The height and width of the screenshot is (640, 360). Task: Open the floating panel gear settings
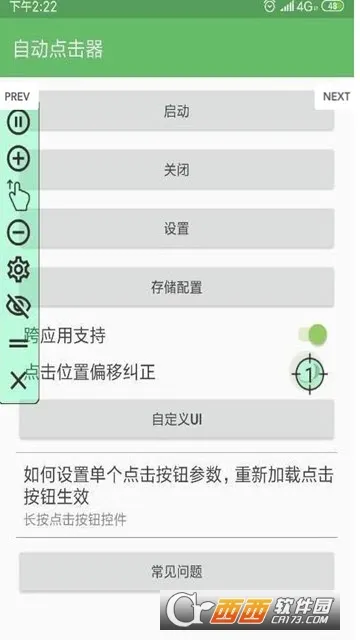pyautogui.click(x=19, y=269)
